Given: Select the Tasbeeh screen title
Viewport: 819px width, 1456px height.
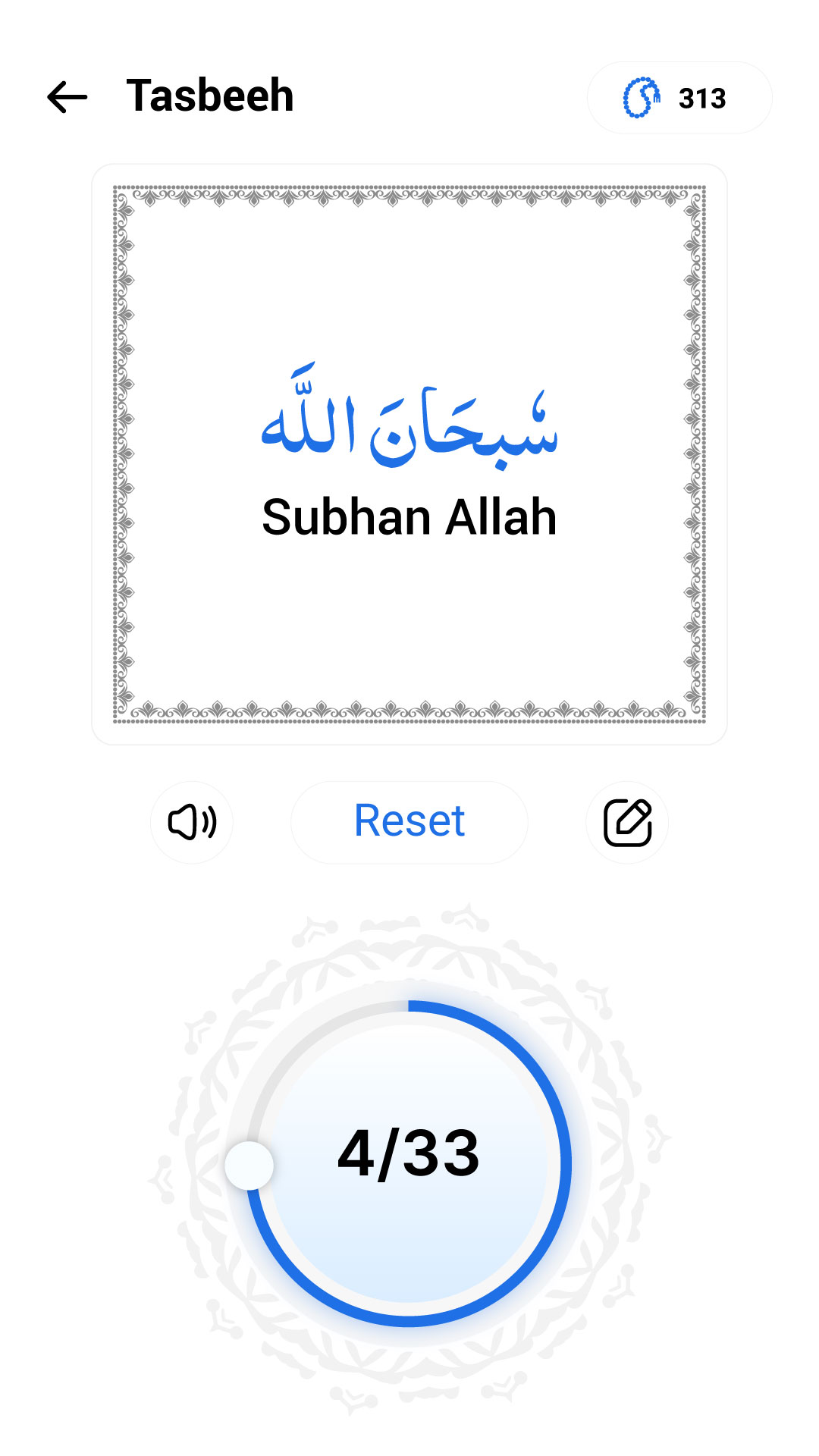Looking at the screenshot, I should 211,95.
